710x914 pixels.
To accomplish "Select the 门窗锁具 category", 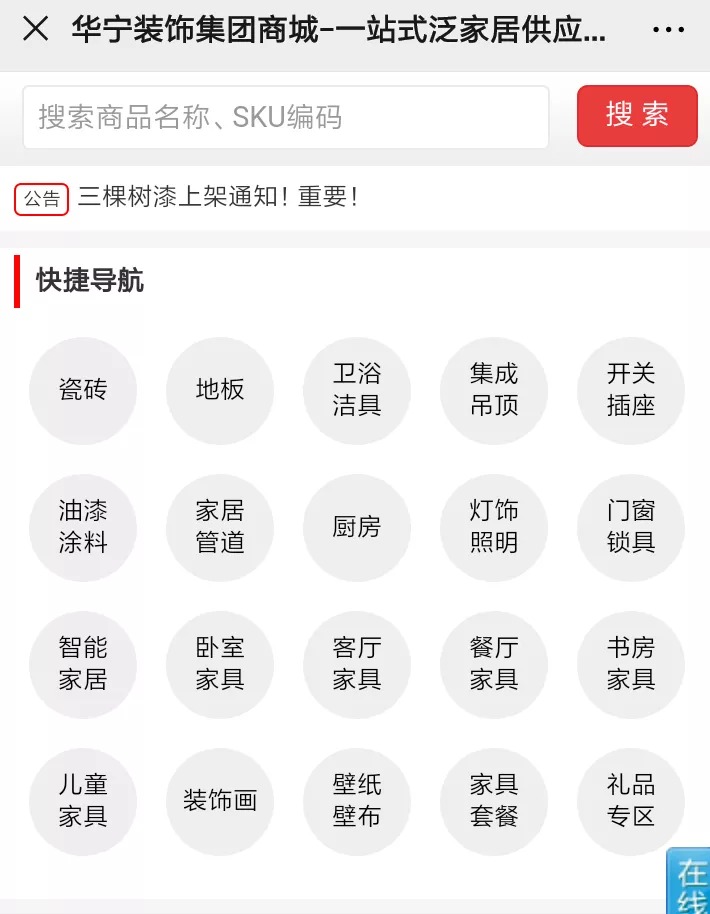I will [631, 527].
